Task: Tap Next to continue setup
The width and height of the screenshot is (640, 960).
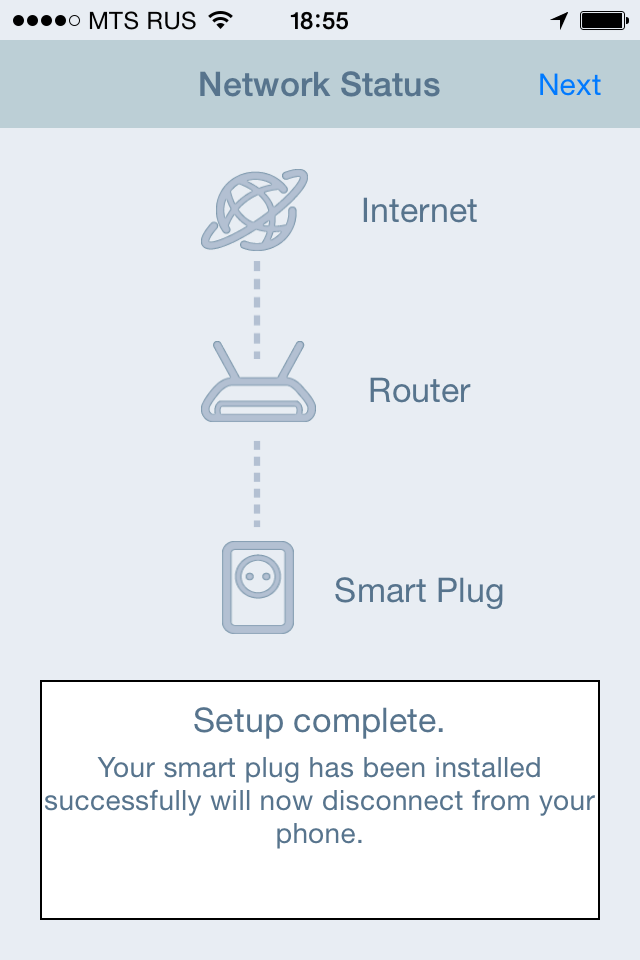Action: click(x=569, y=85)
